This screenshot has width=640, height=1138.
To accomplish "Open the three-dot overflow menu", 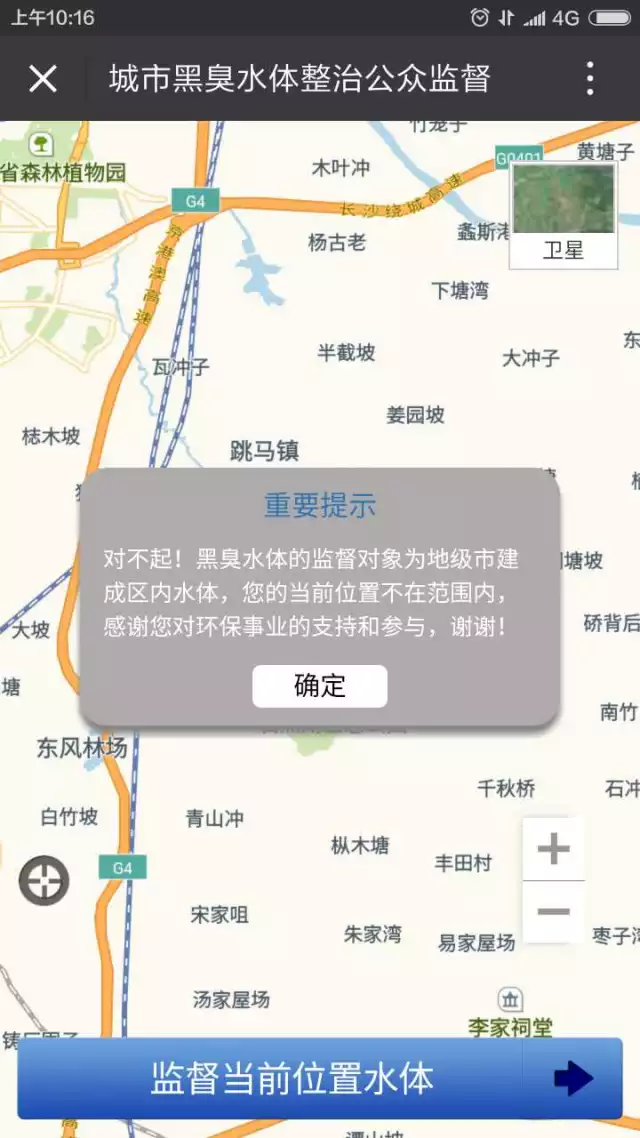I will (x=590, y=78).
